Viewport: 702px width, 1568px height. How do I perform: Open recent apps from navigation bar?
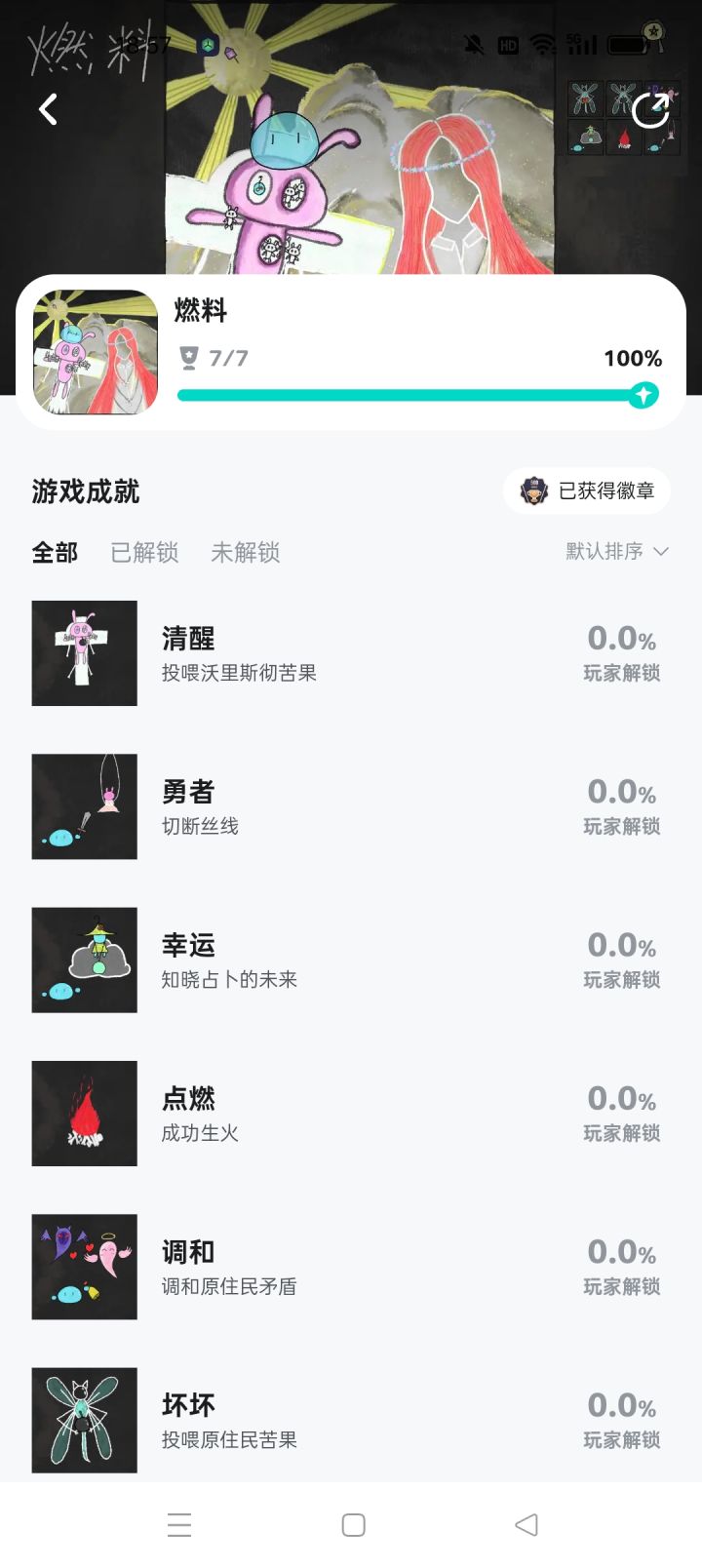pyautogui.click(x=179, y=1525)
